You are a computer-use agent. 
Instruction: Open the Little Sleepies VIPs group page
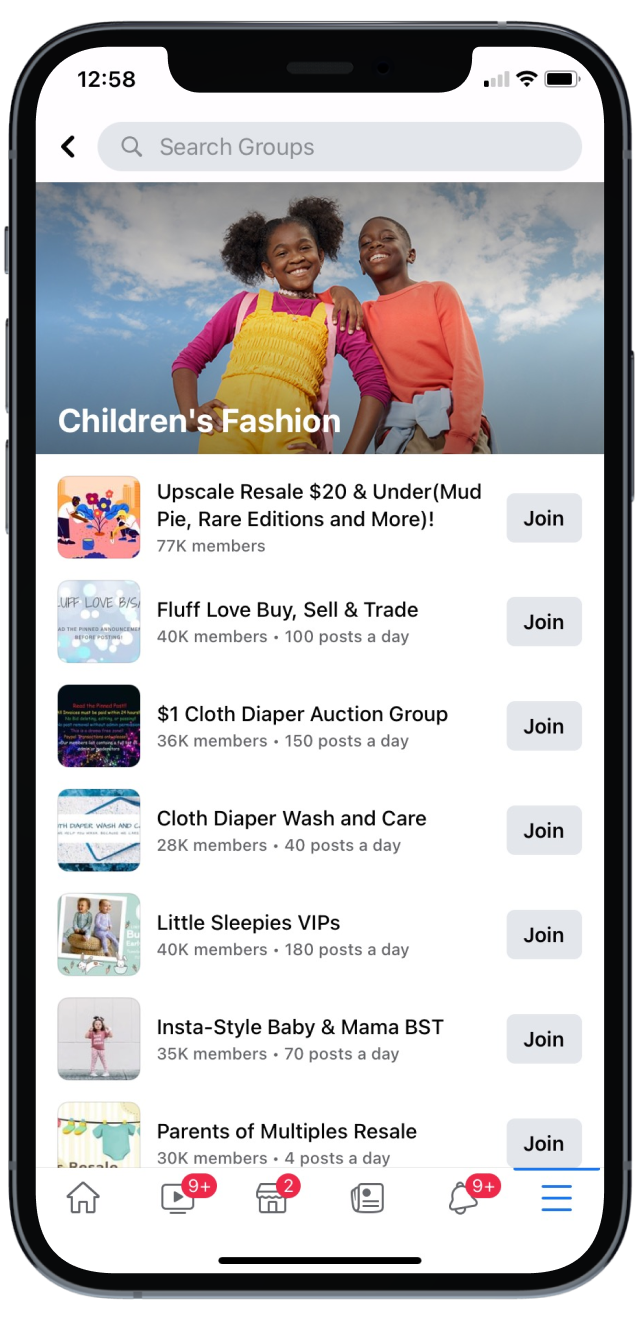(x=248, y=923)
